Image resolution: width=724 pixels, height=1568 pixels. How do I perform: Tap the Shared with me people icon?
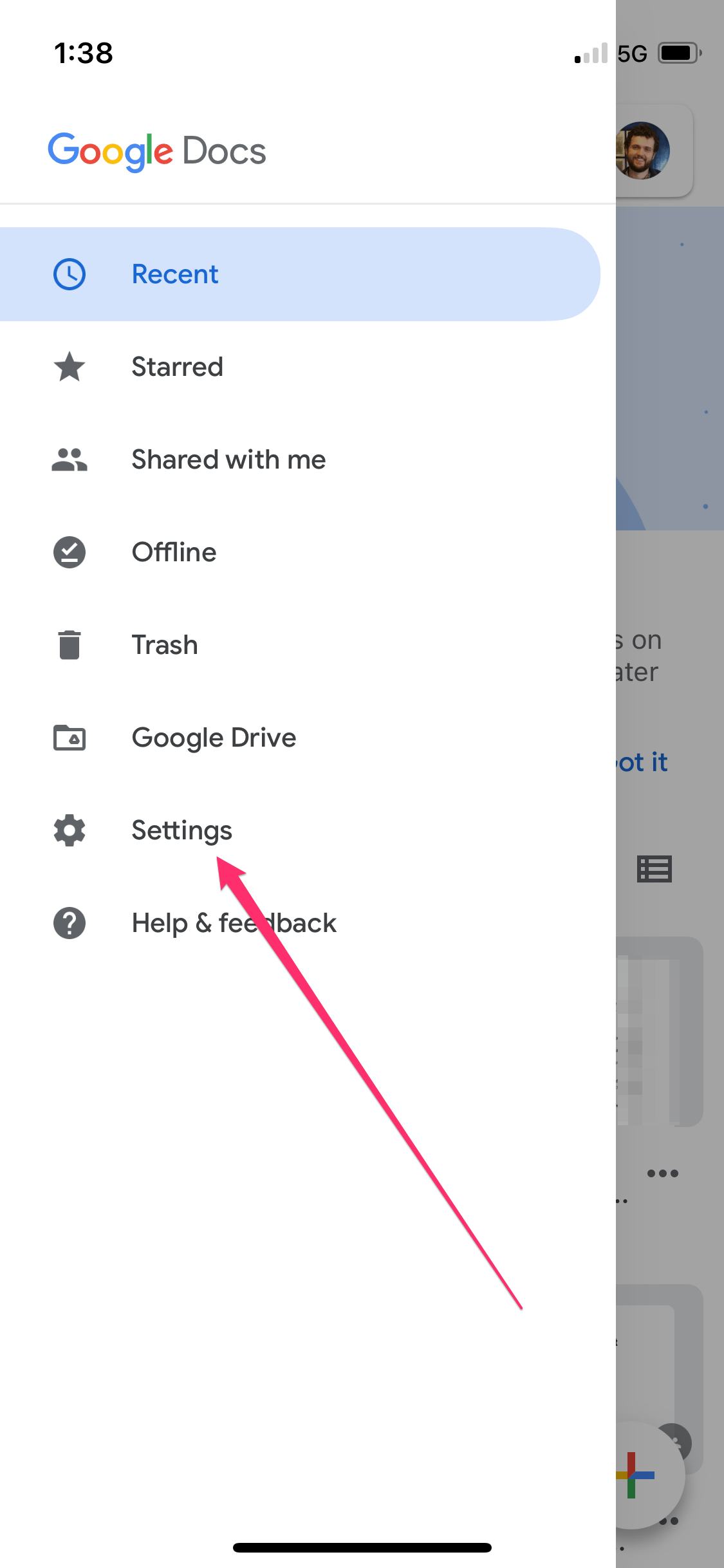click(70, 460)
